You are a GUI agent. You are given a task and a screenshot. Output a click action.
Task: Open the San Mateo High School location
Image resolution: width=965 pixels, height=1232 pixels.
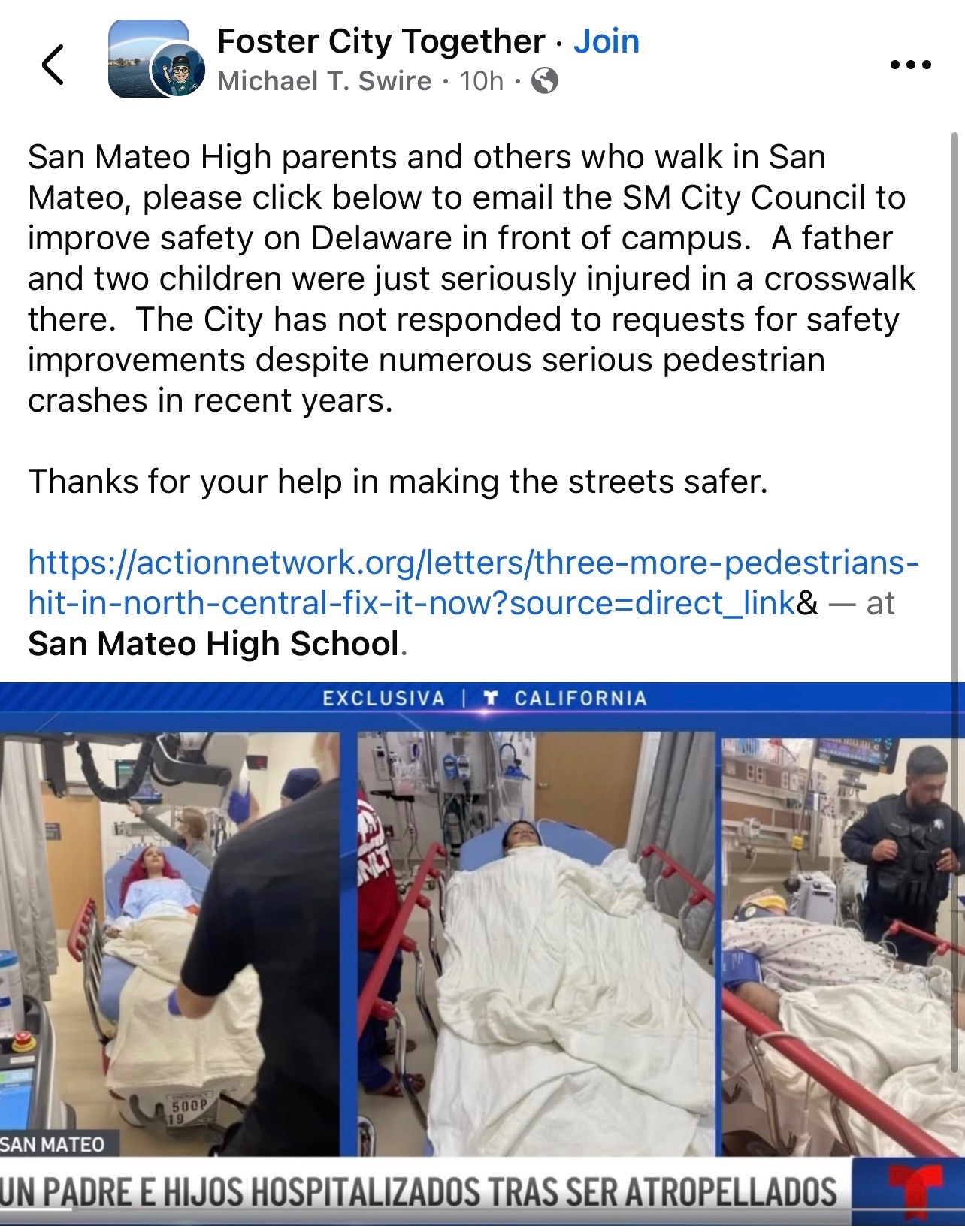[213, 644]
